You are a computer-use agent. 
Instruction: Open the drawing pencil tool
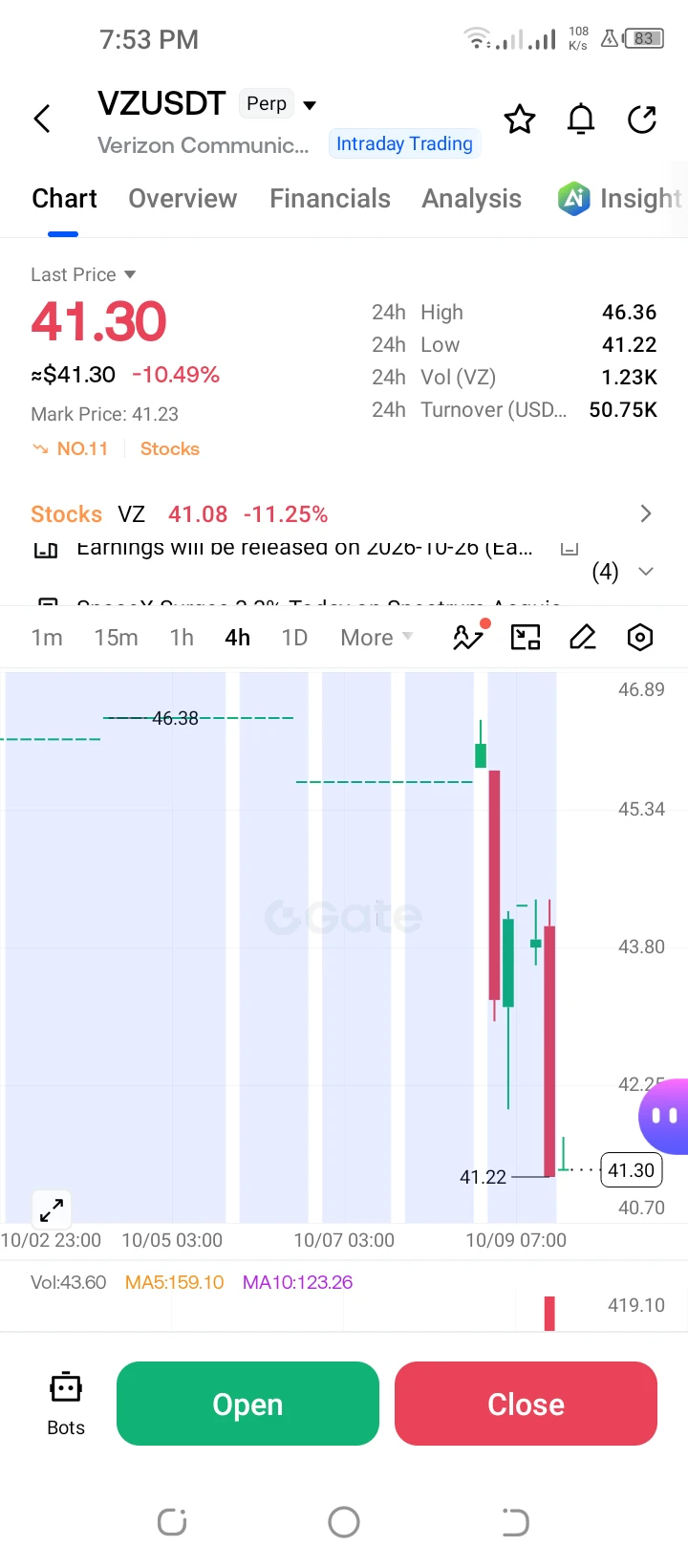(583, 638)
